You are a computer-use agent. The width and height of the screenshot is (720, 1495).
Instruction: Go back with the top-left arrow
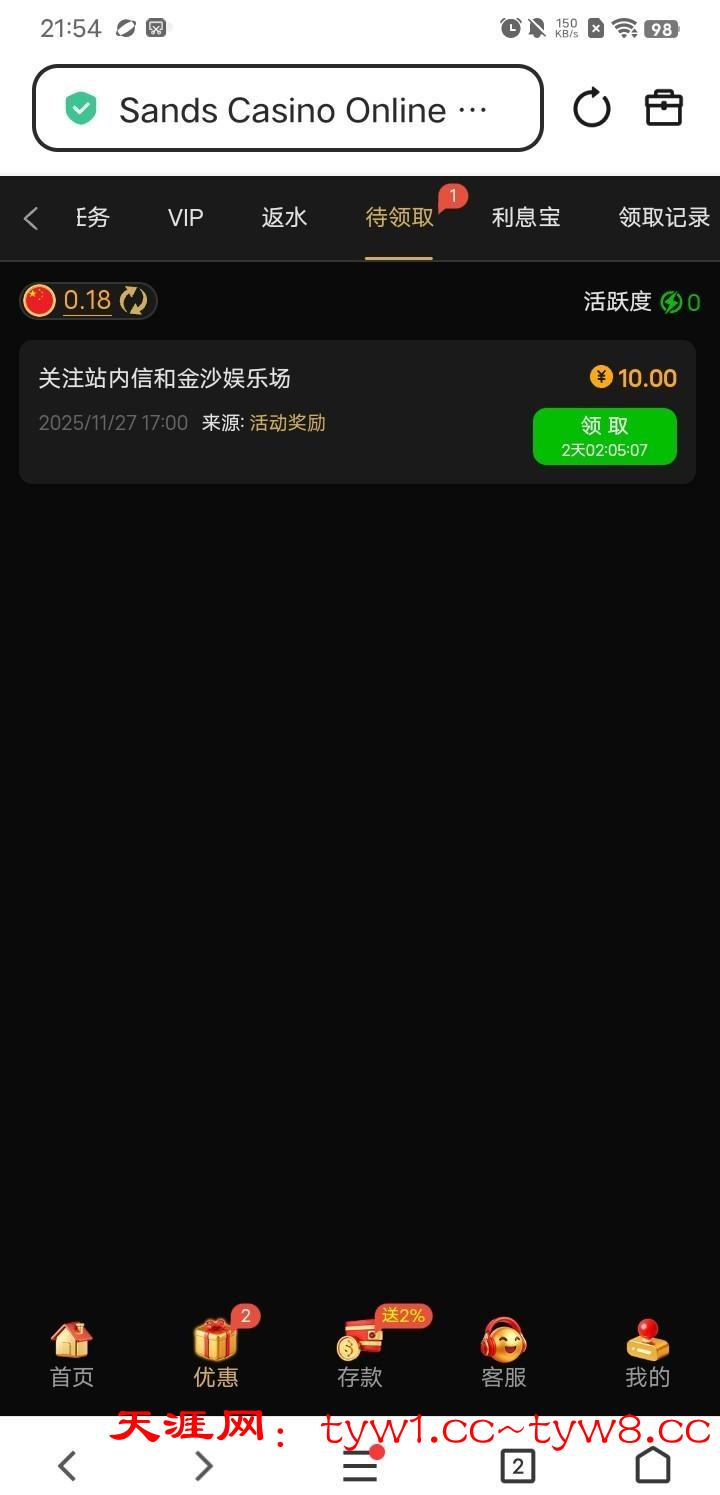pyautogui.click(x=31, y=218)
